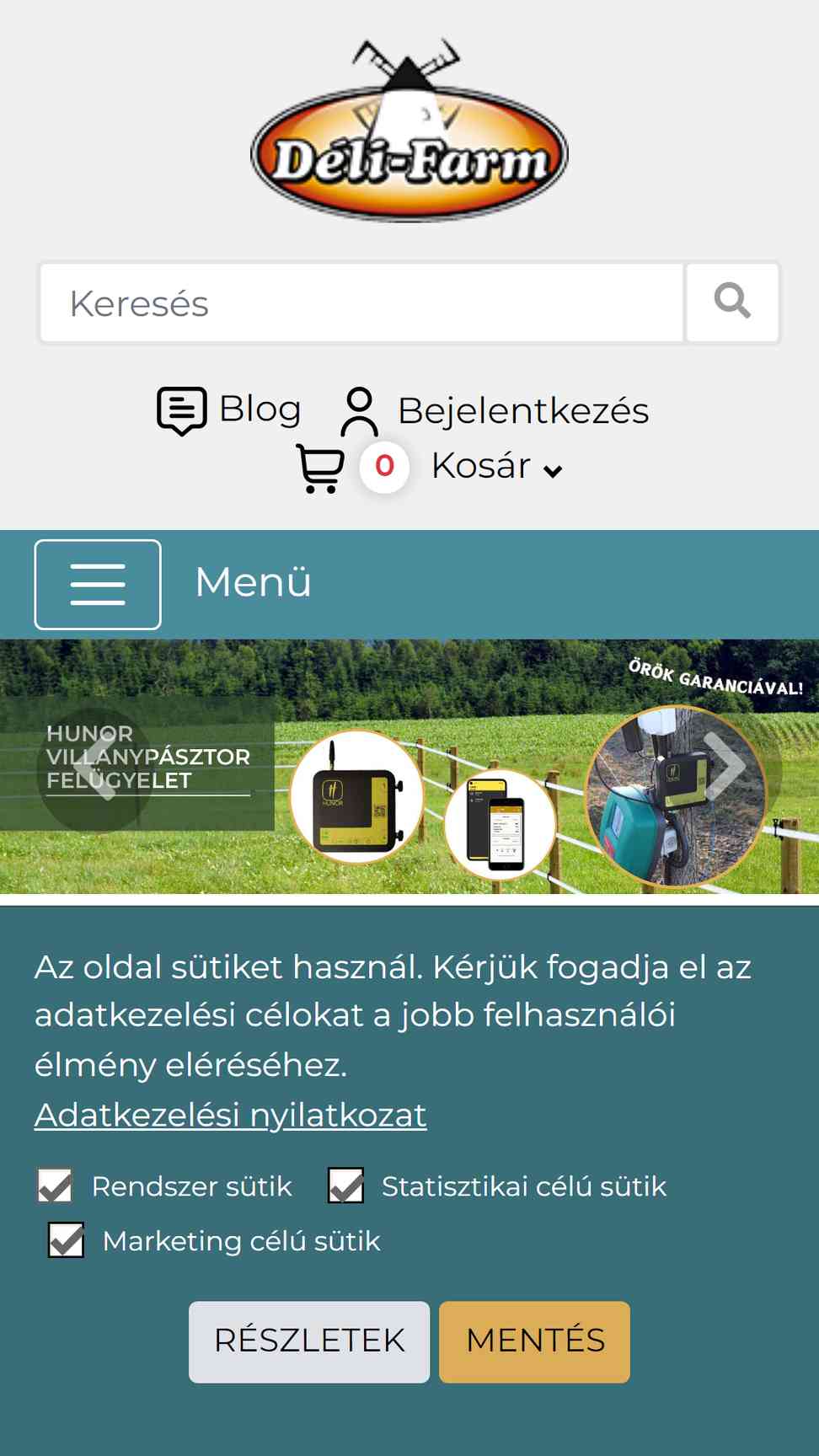
Task: Open the hamburger Menü button
Action: (x=98, y=585)
